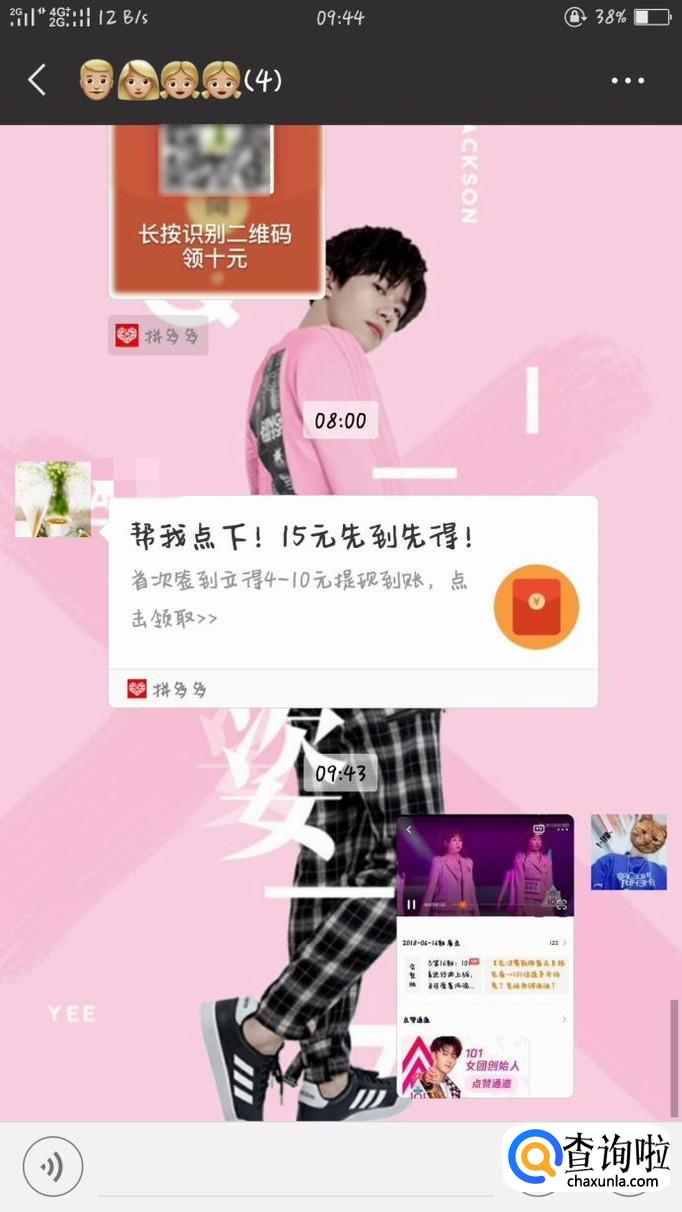Screen dimensions: 682x1212
Task: Focus the message text field
Action: (x=295, y=1167)
